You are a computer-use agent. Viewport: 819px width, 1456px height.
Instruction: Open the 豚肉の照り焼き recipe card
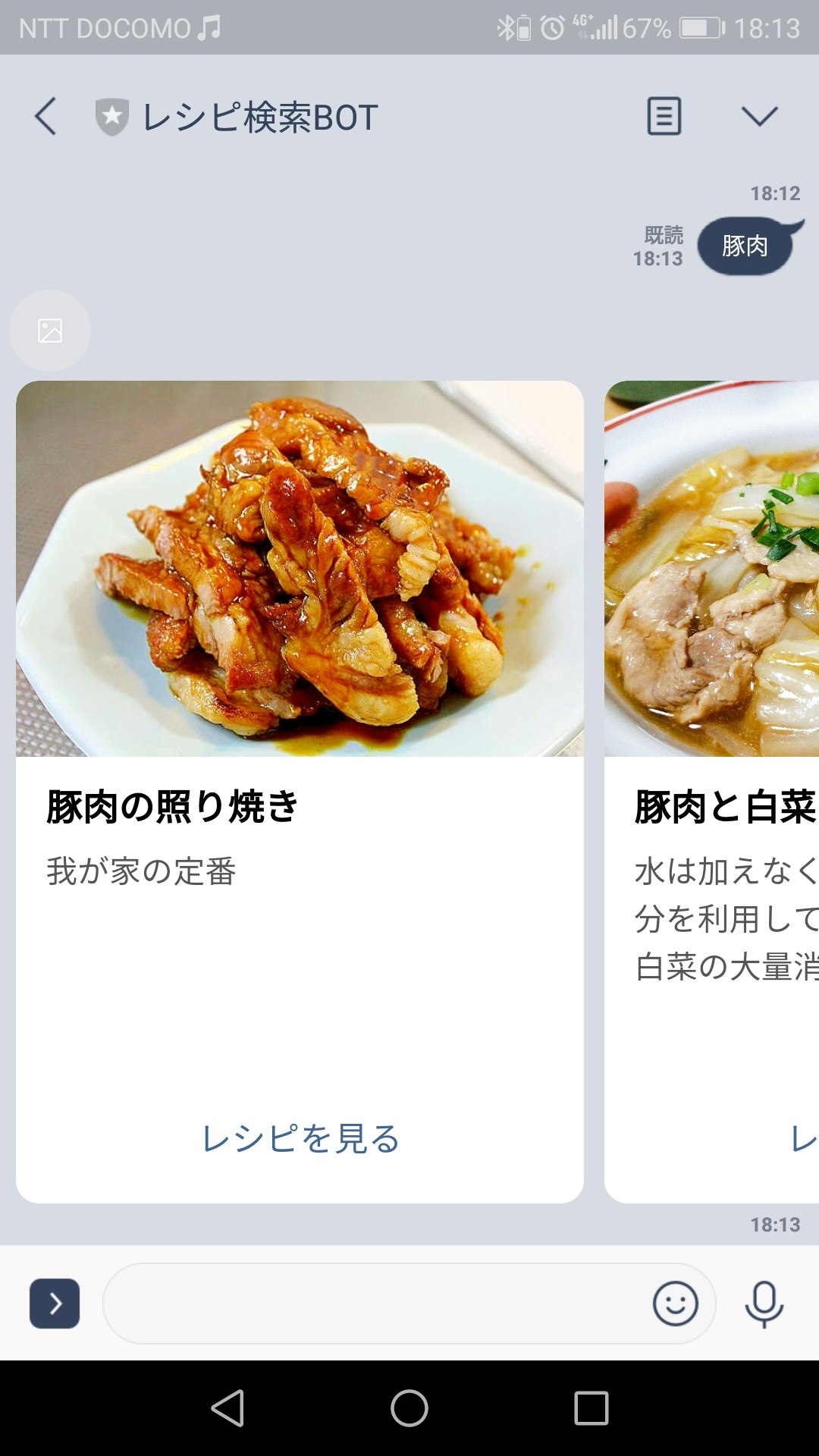coord(300,569)
